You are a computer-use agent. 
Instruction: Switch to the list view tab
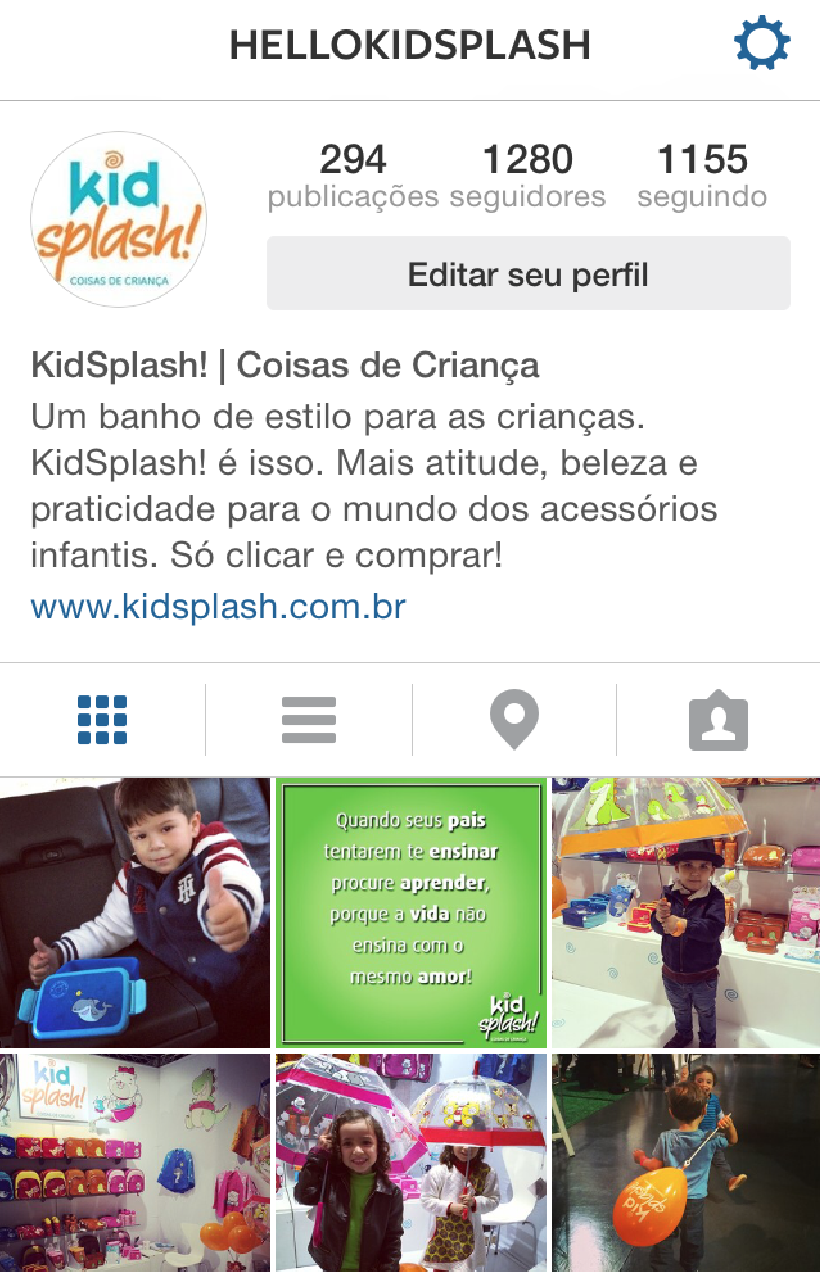tap(308, 720)
